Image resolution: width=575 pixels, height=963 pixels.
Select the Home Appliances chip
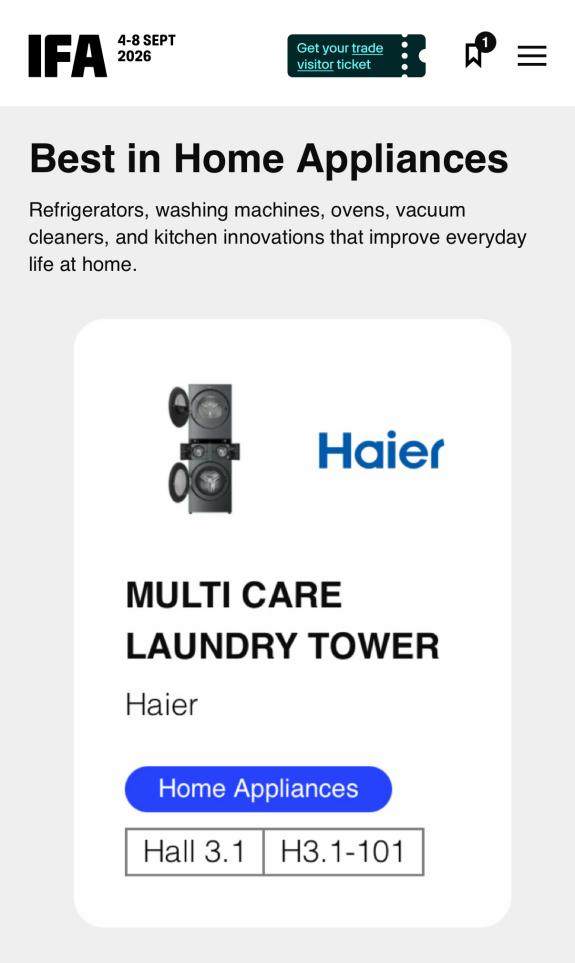(x=258, y=789)
